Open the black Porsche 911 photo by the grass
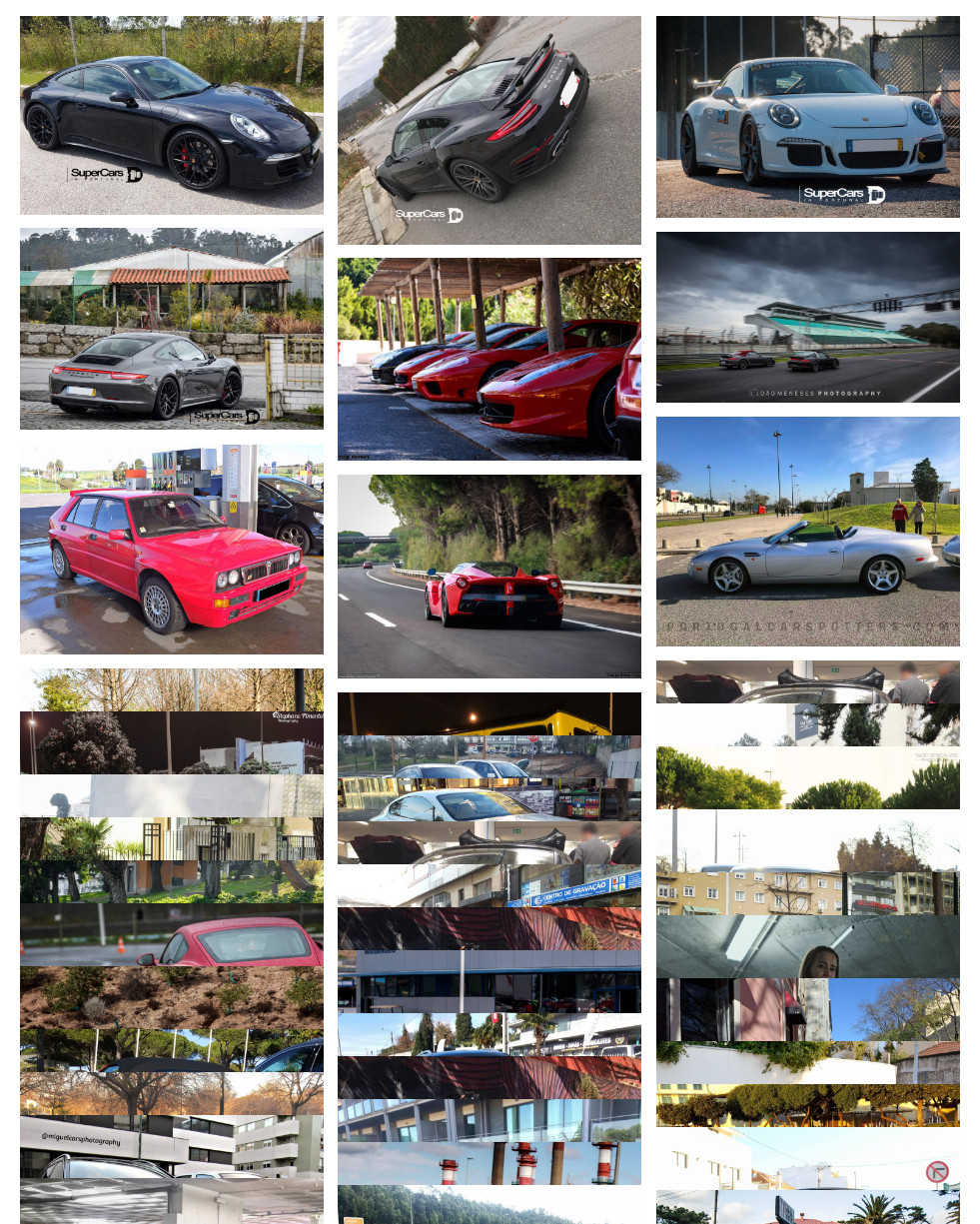 (171, 115)
